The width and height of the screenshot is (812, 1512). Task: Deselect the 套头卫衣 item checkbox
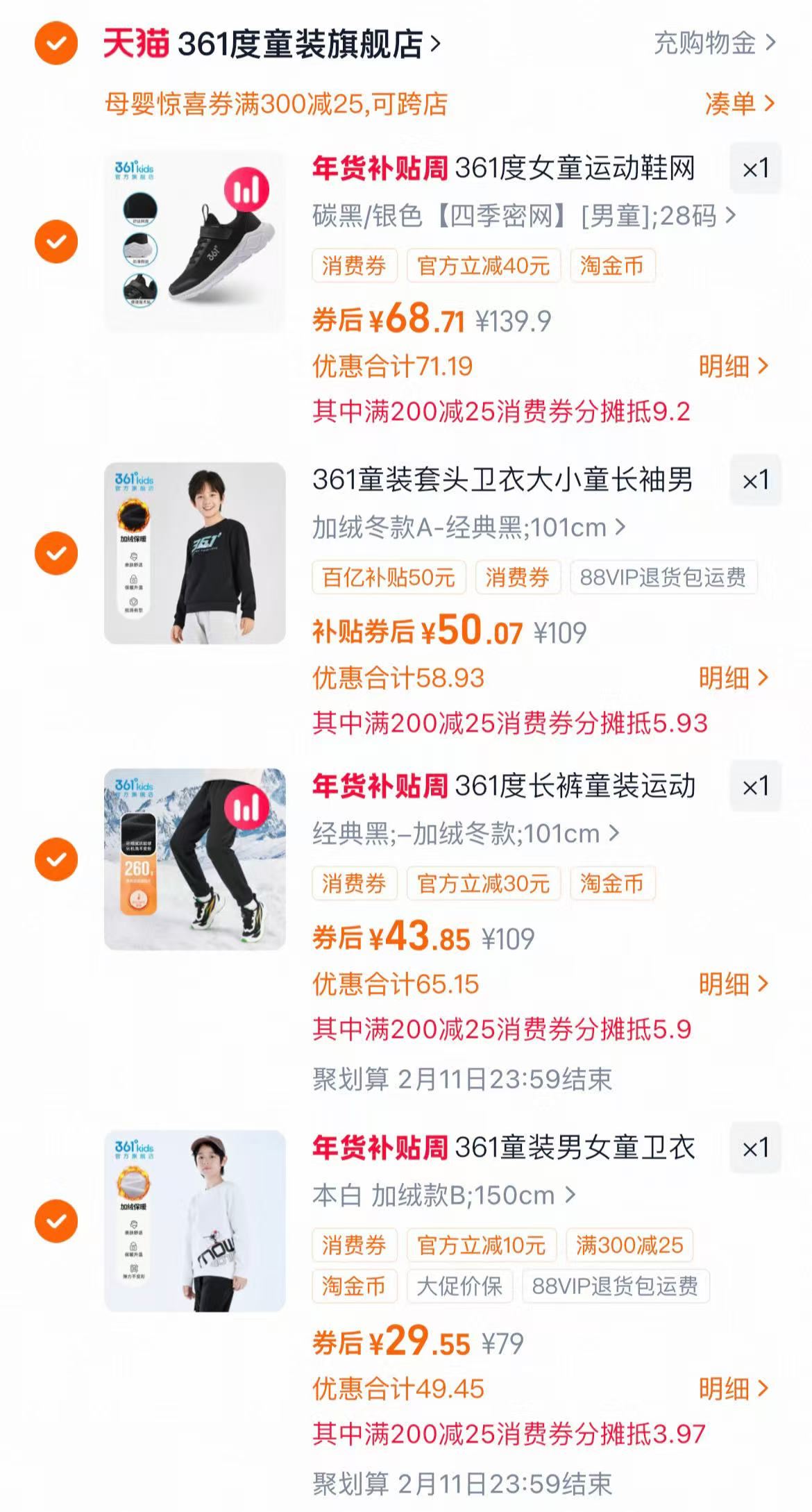(56, 553)
